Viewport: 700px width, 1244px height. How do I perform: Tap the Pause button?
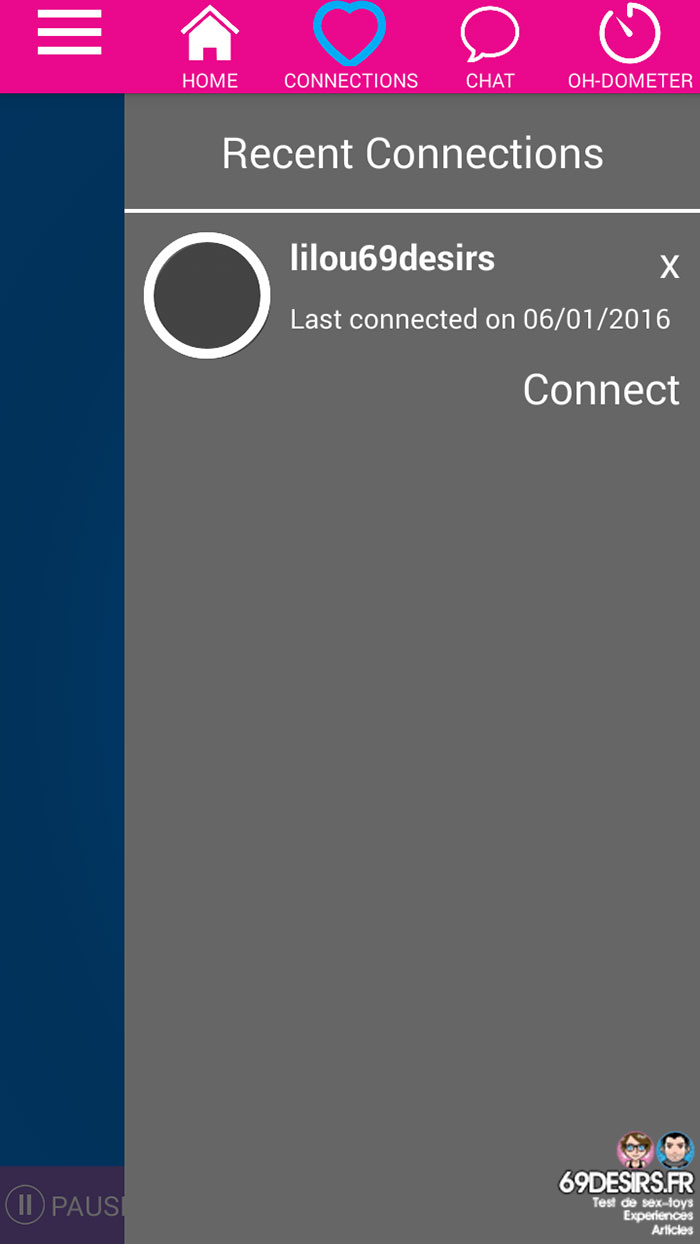(63, 1205)
